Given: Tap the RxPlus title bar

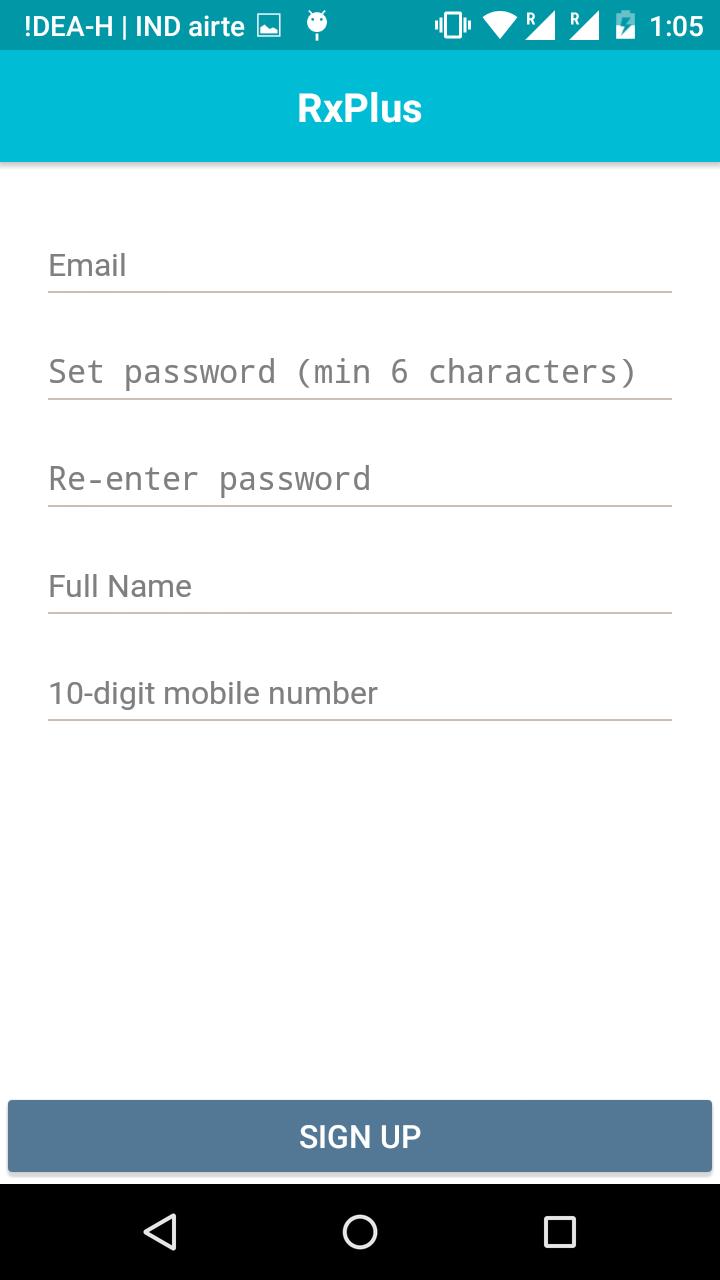Looking at the screenshot, I should [x=360, y=106].
